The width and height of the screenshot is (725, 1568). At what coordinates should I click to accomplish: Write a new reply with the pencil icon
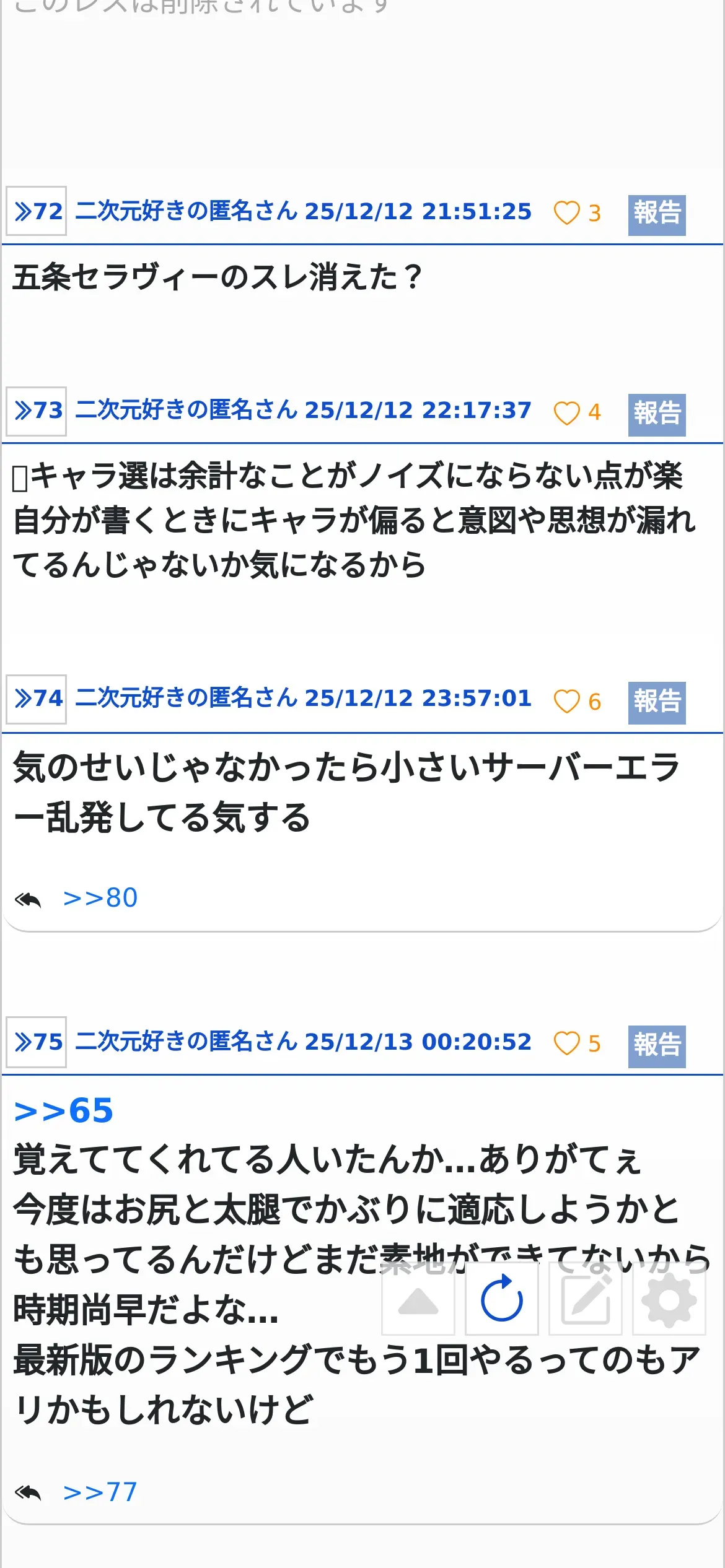pos(586,1300)
